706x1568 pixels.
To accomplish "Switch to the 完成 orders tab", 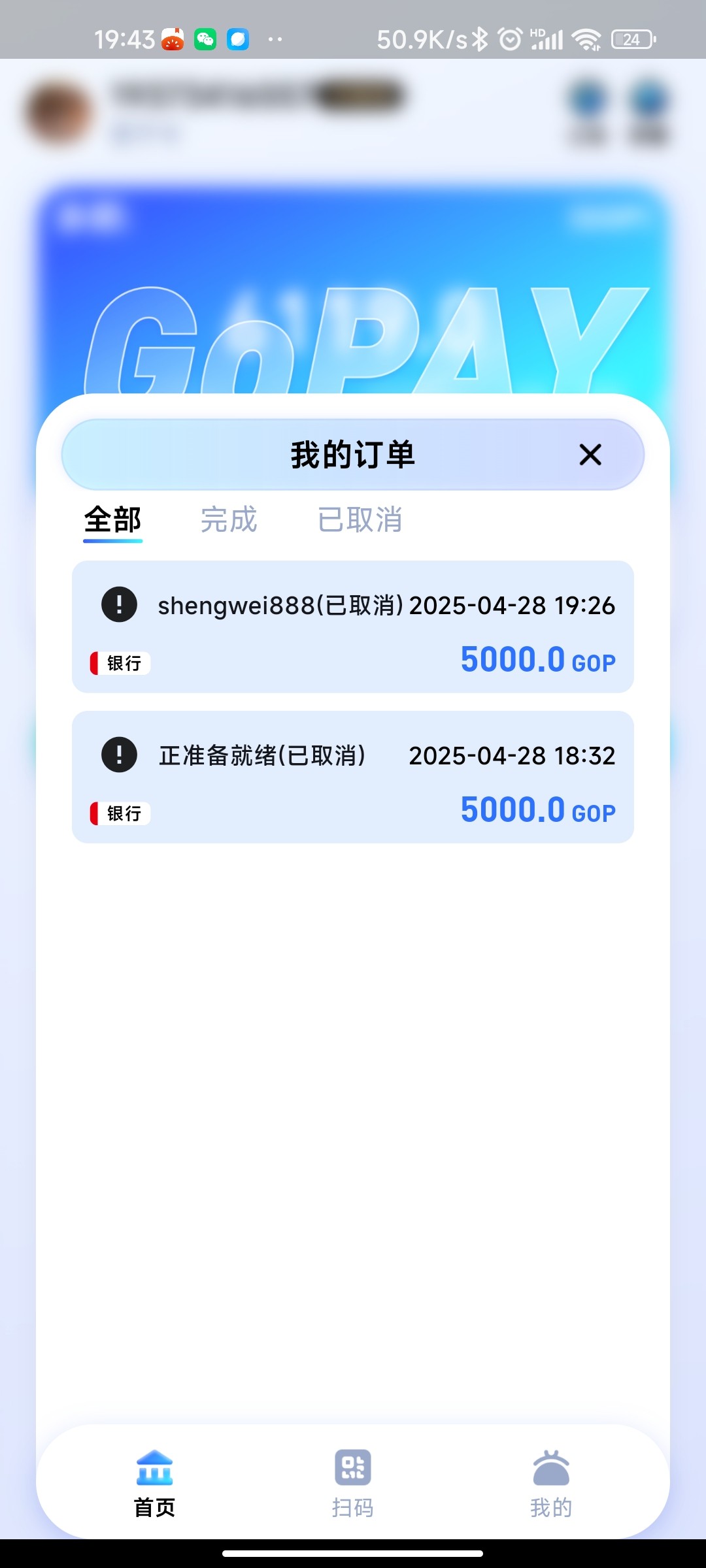I will tap(229, 520).
